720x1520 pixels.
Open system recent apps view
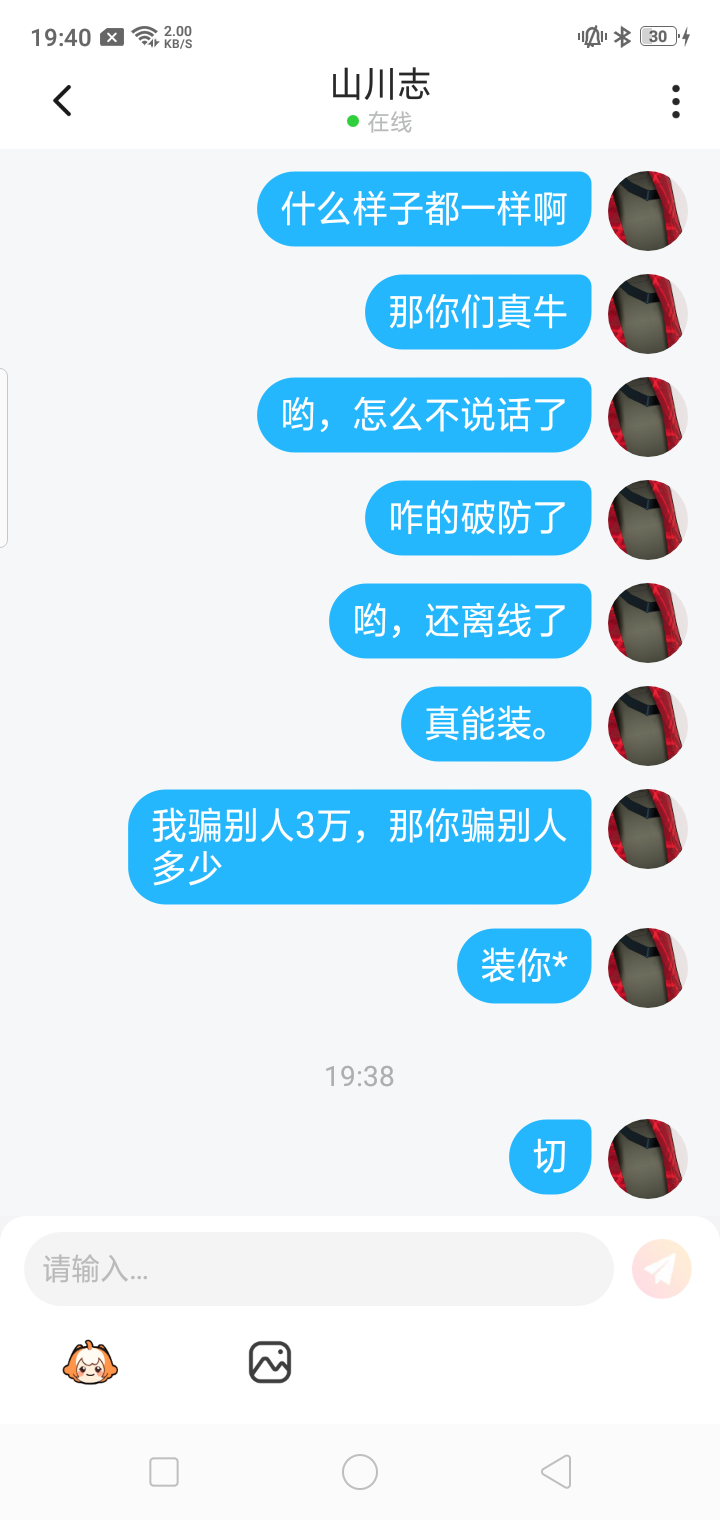pyautogui.click(x=163, y=1472)
